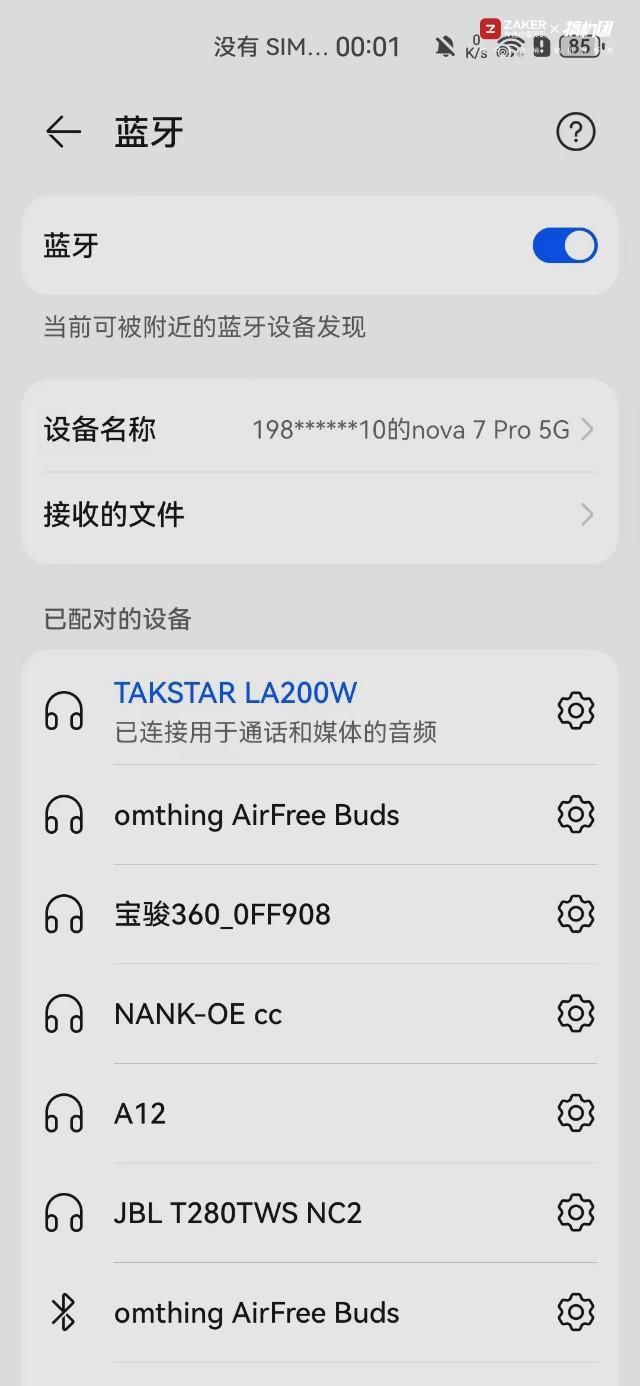The height and width of the screenshot is (1386, 640).
Task: Open the help question mark icon
Action: [575, 132]
